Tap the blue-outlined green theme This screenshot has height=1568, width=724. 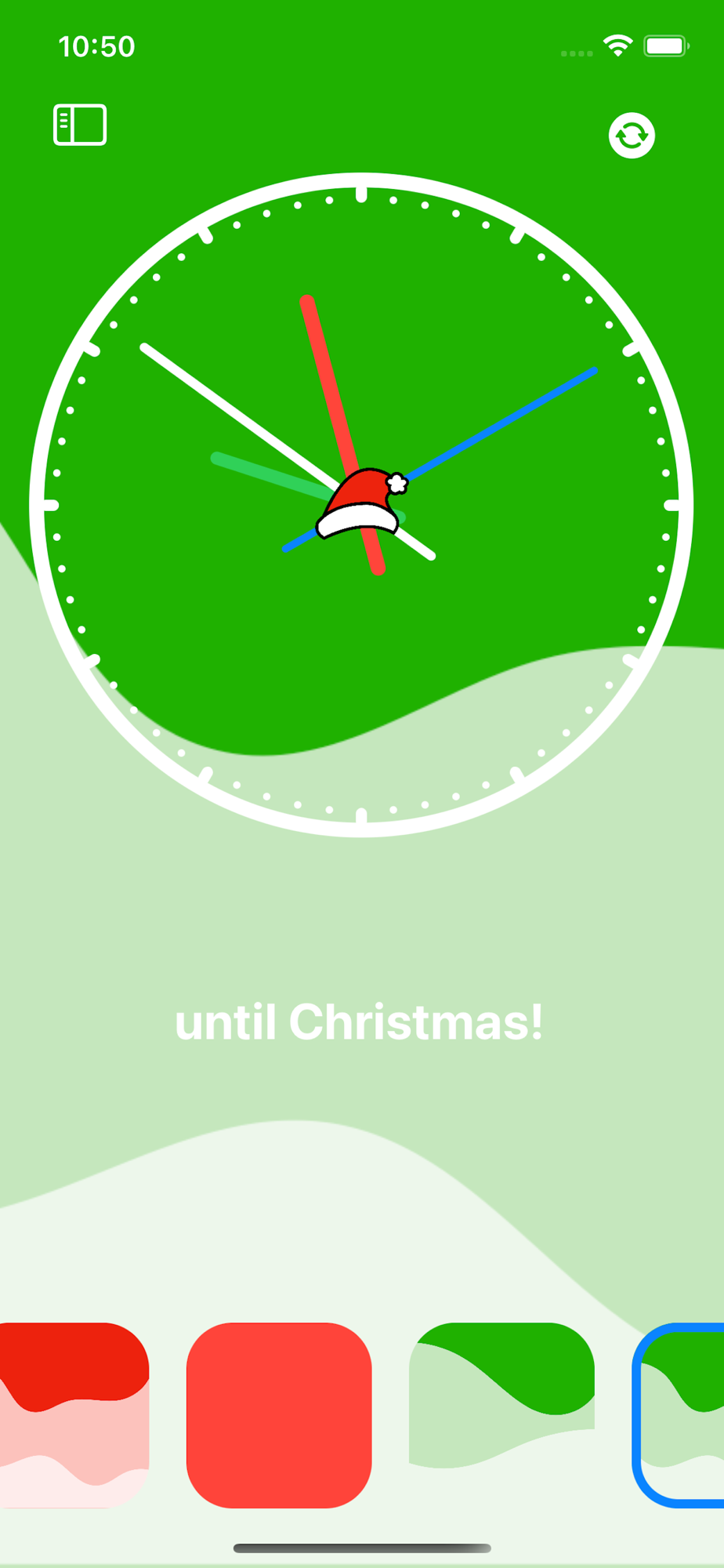pos(680,1414)
